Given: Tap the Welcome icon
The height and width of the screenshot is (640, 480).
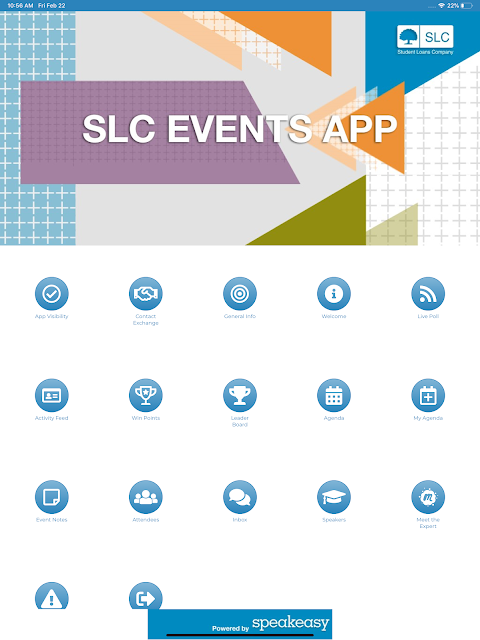Looking at the screenshot, I should [x=334, y=294].
